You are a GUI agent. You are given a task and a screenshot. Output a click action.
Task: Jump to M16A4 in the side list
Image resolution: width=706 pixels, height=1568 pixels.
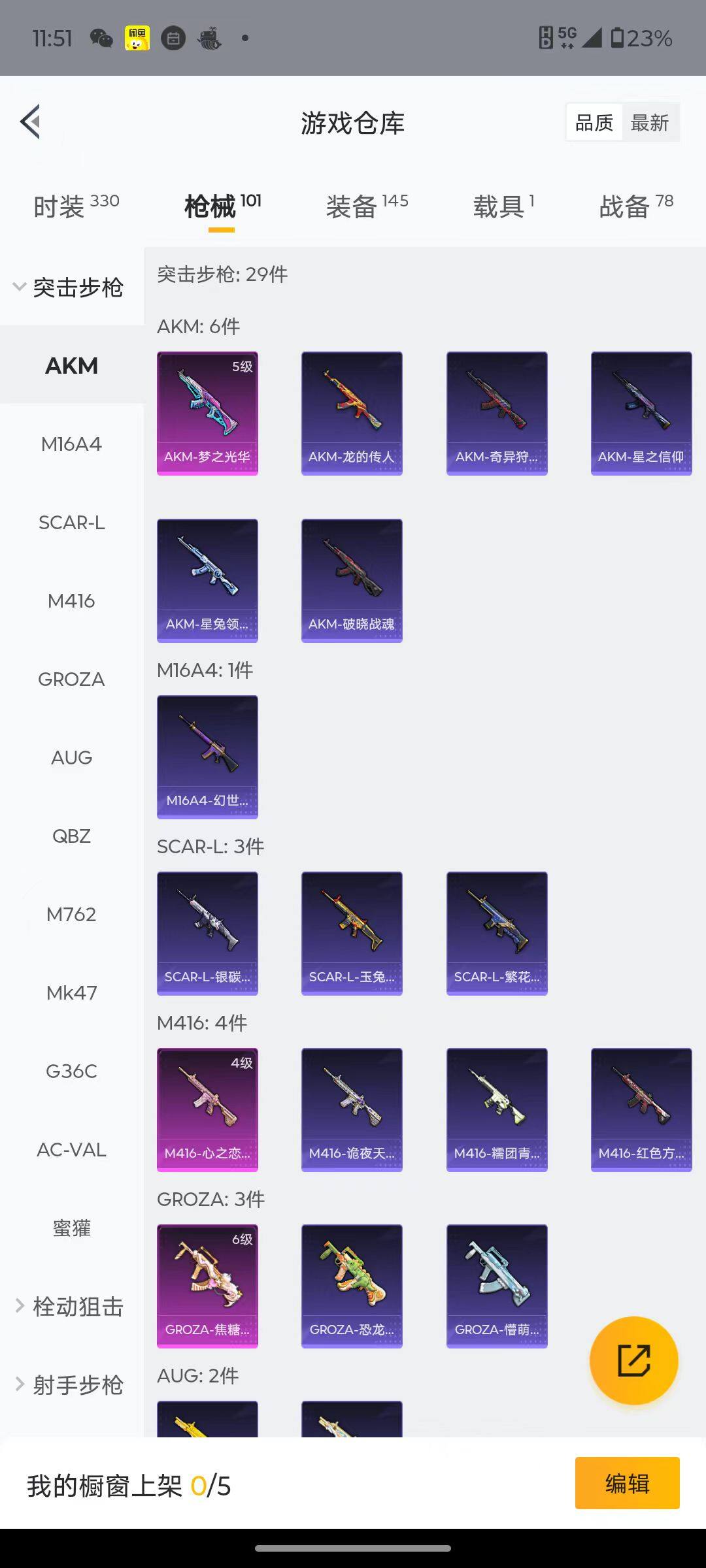[71, 444]
